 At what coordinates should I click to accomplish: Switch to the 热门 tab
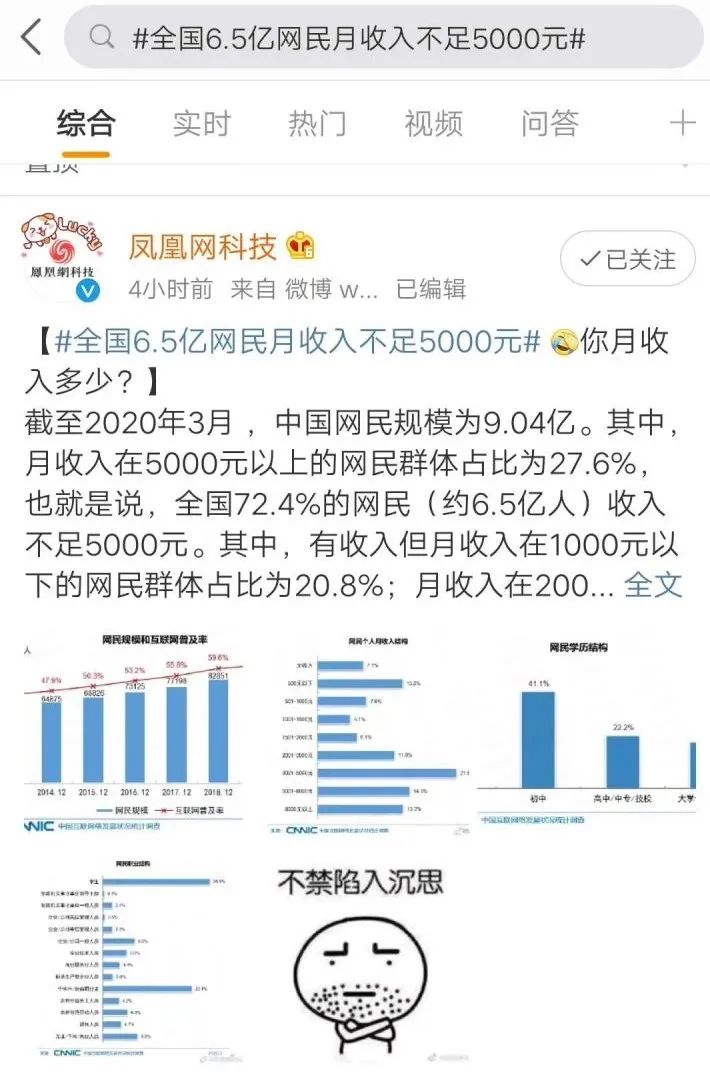point(318,124)
